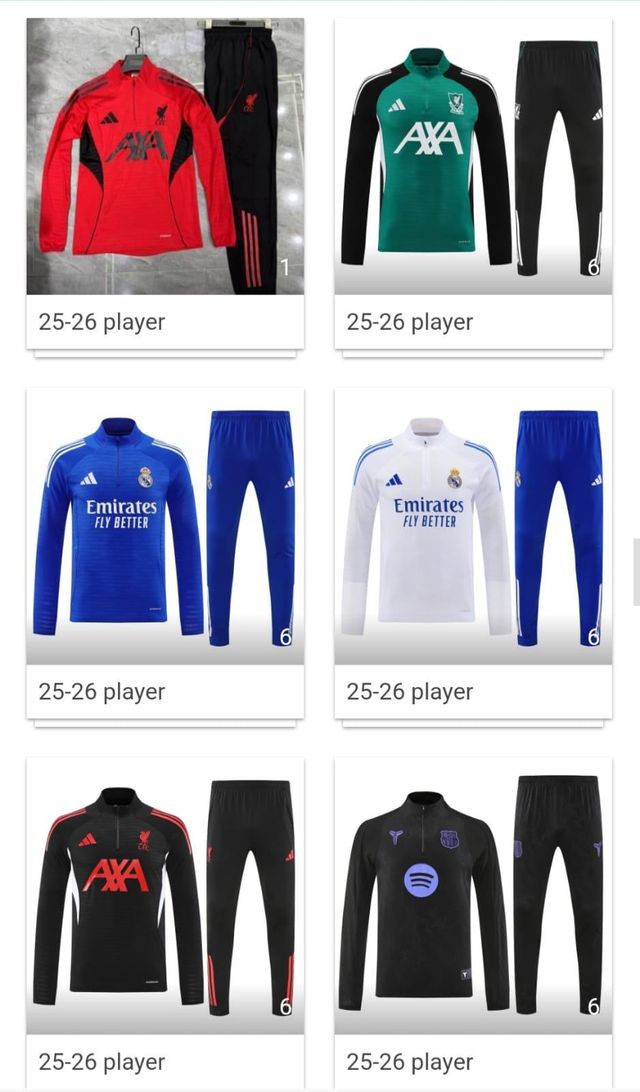Open the red AXA tracksuit album
The image size is (640, 1092).
(x=165, y=157)
